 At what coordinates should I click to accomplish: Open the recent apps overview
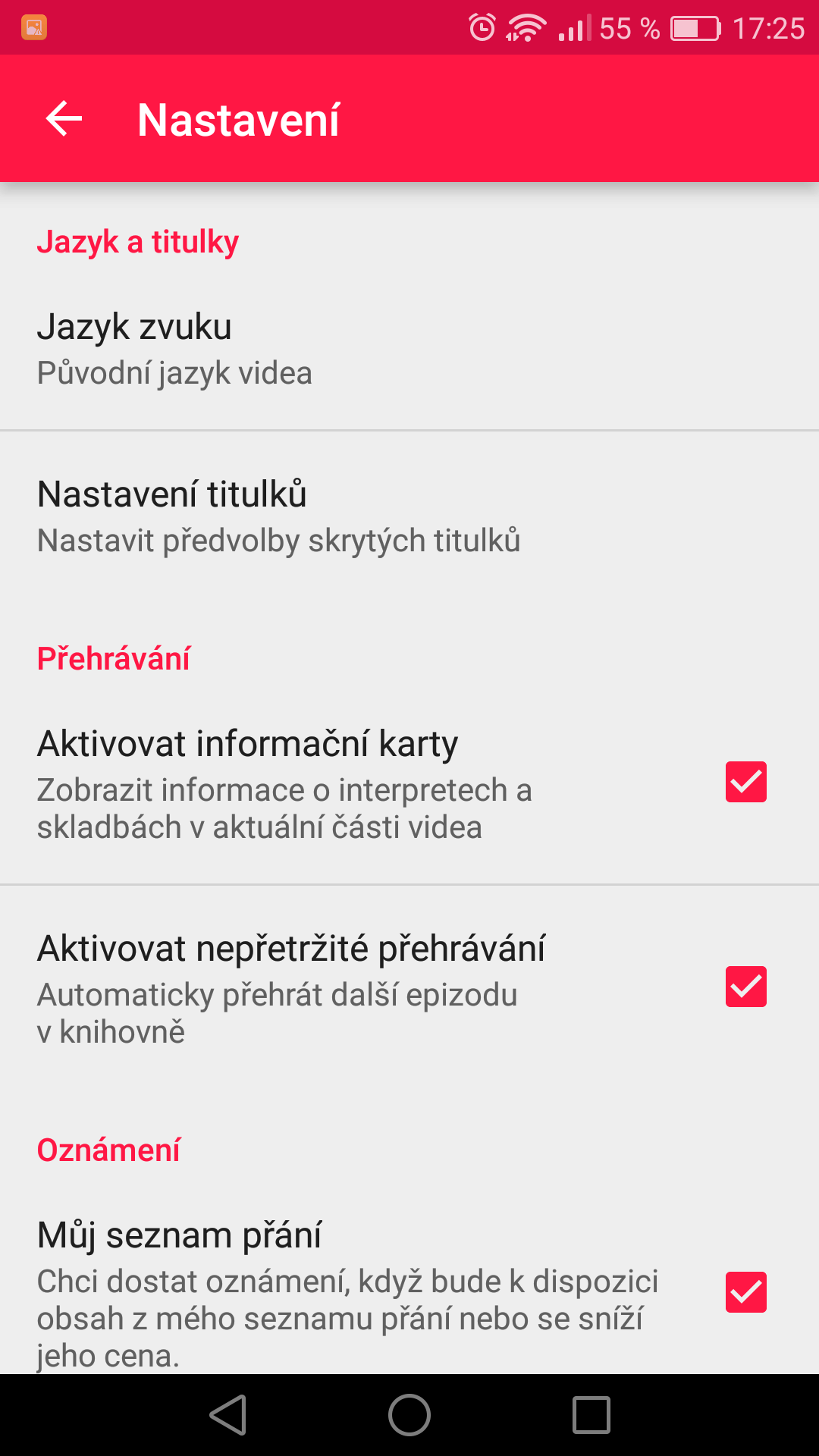(x=591, y=1415)
